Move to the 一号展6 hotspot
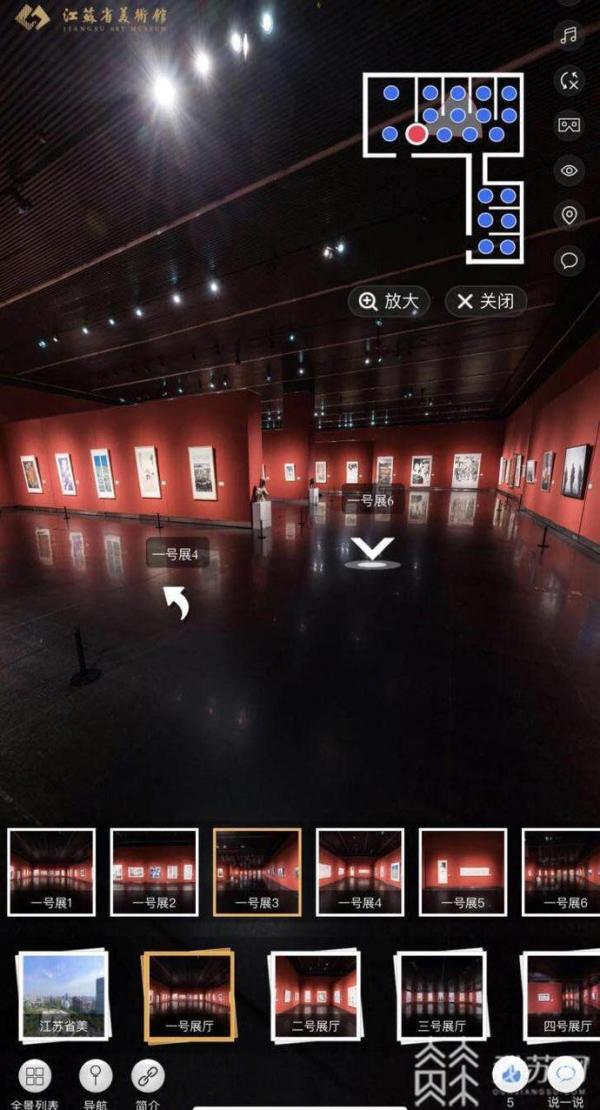600x1110 pixels. (x=373, y=500)
